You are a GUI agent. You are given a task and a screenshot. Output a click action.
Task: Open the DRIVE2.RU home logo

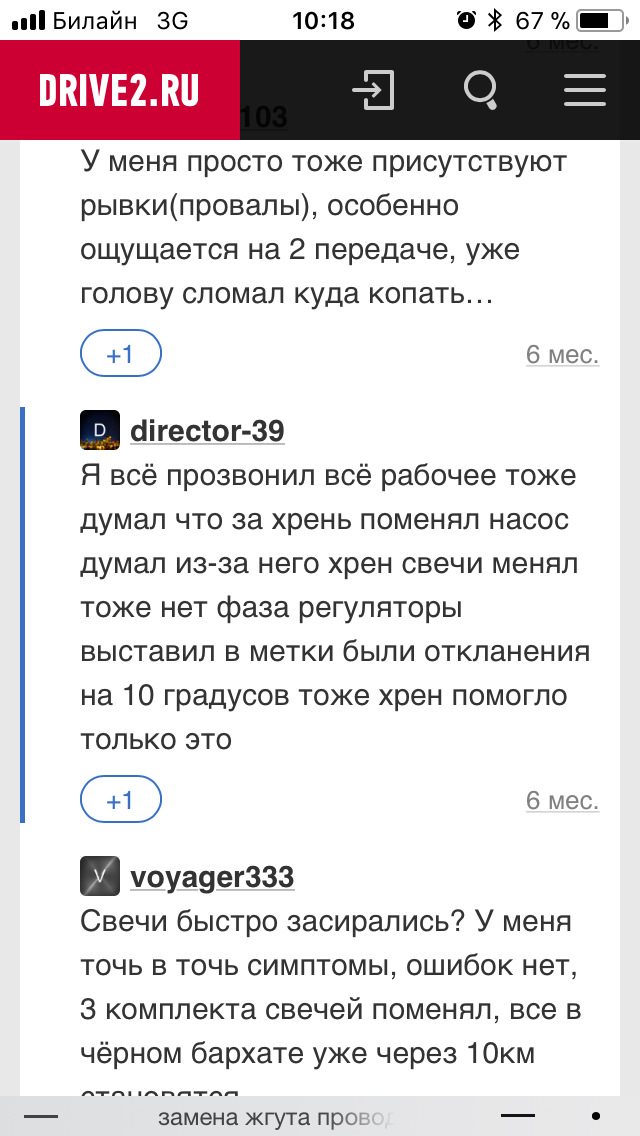(x=119, y=91)
